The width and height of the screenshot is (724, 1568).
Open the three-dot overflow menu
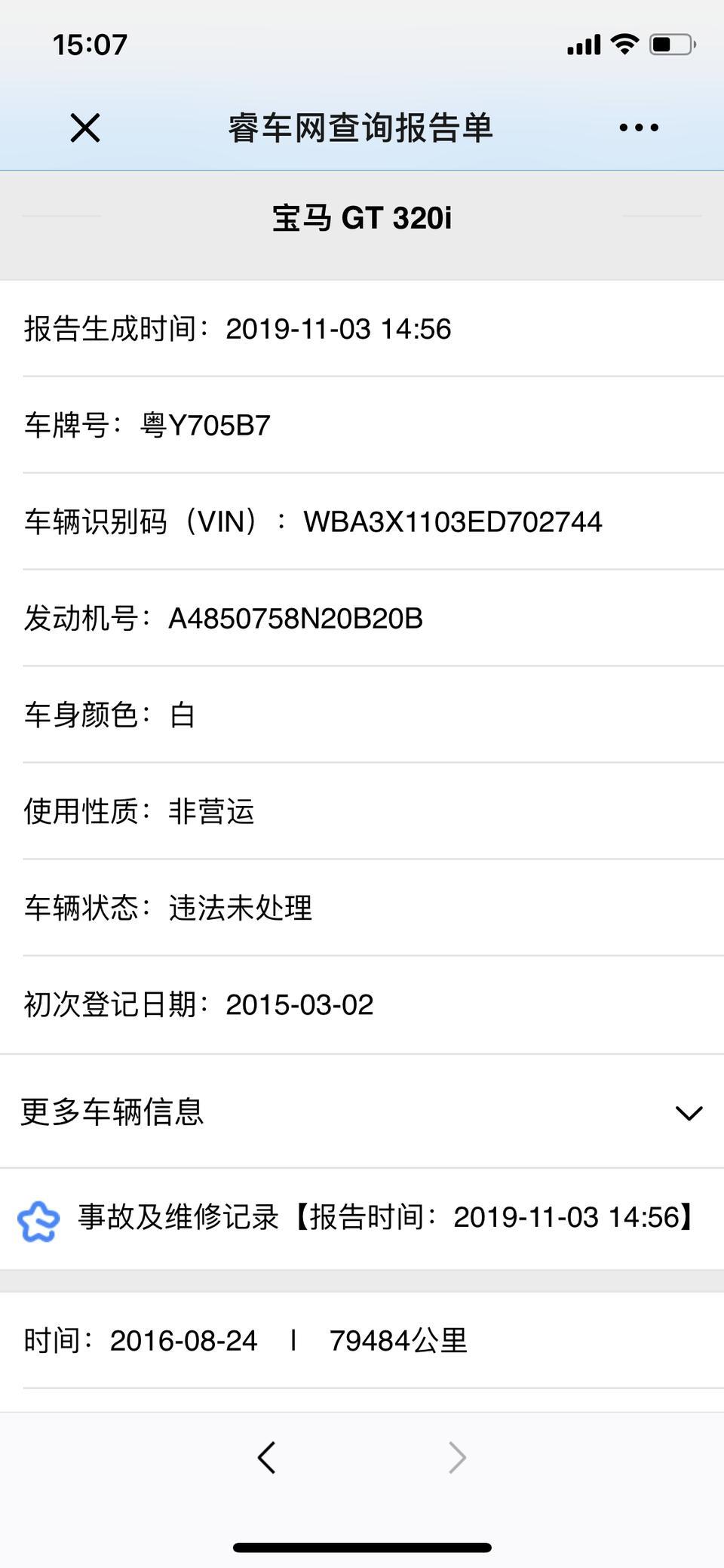638,128
